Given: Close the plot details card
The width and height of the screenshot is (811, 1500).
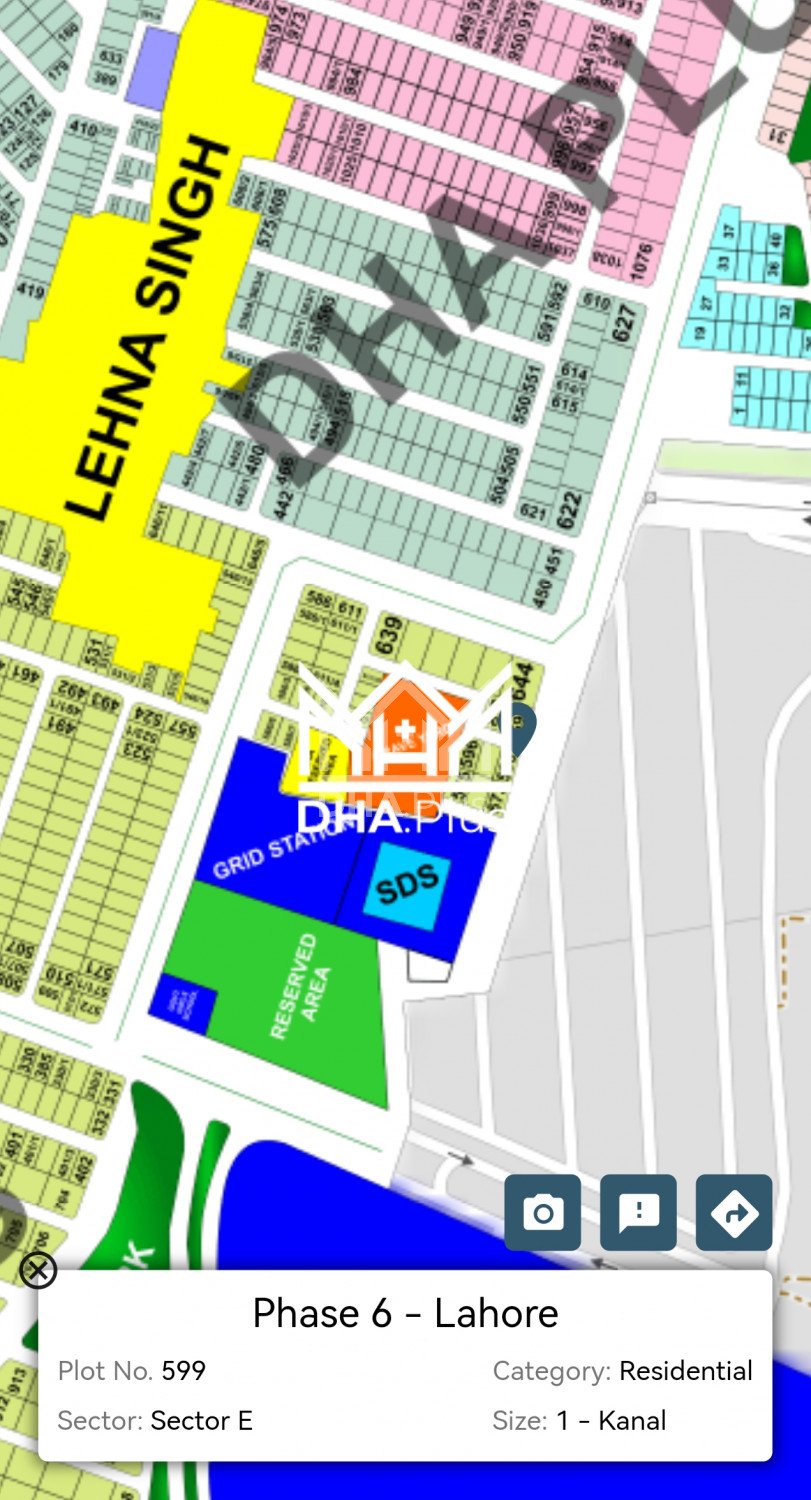Looking at the screenshot, I should (38, 1271).
